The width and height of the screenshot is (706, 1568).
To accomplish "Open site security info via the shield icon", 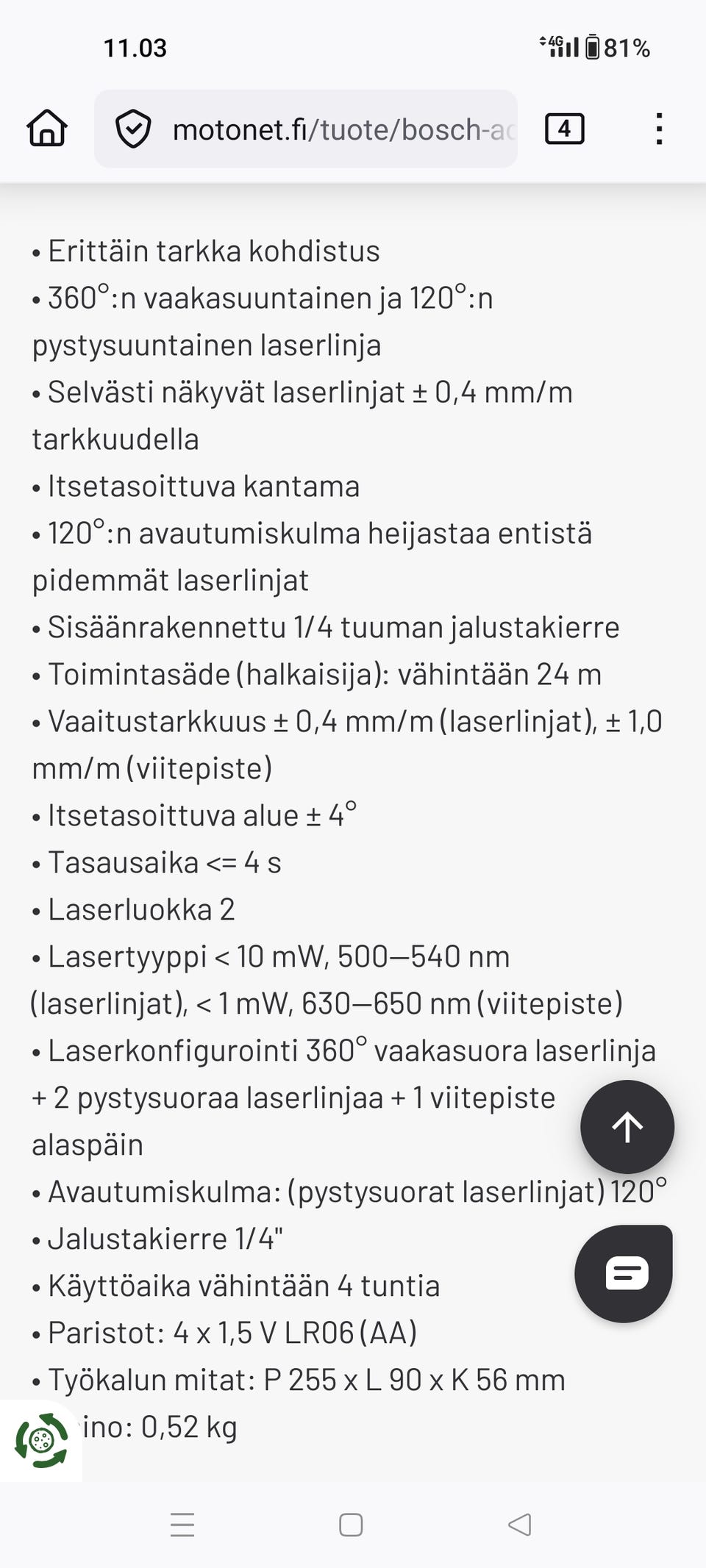I will [x=135, y=129].
